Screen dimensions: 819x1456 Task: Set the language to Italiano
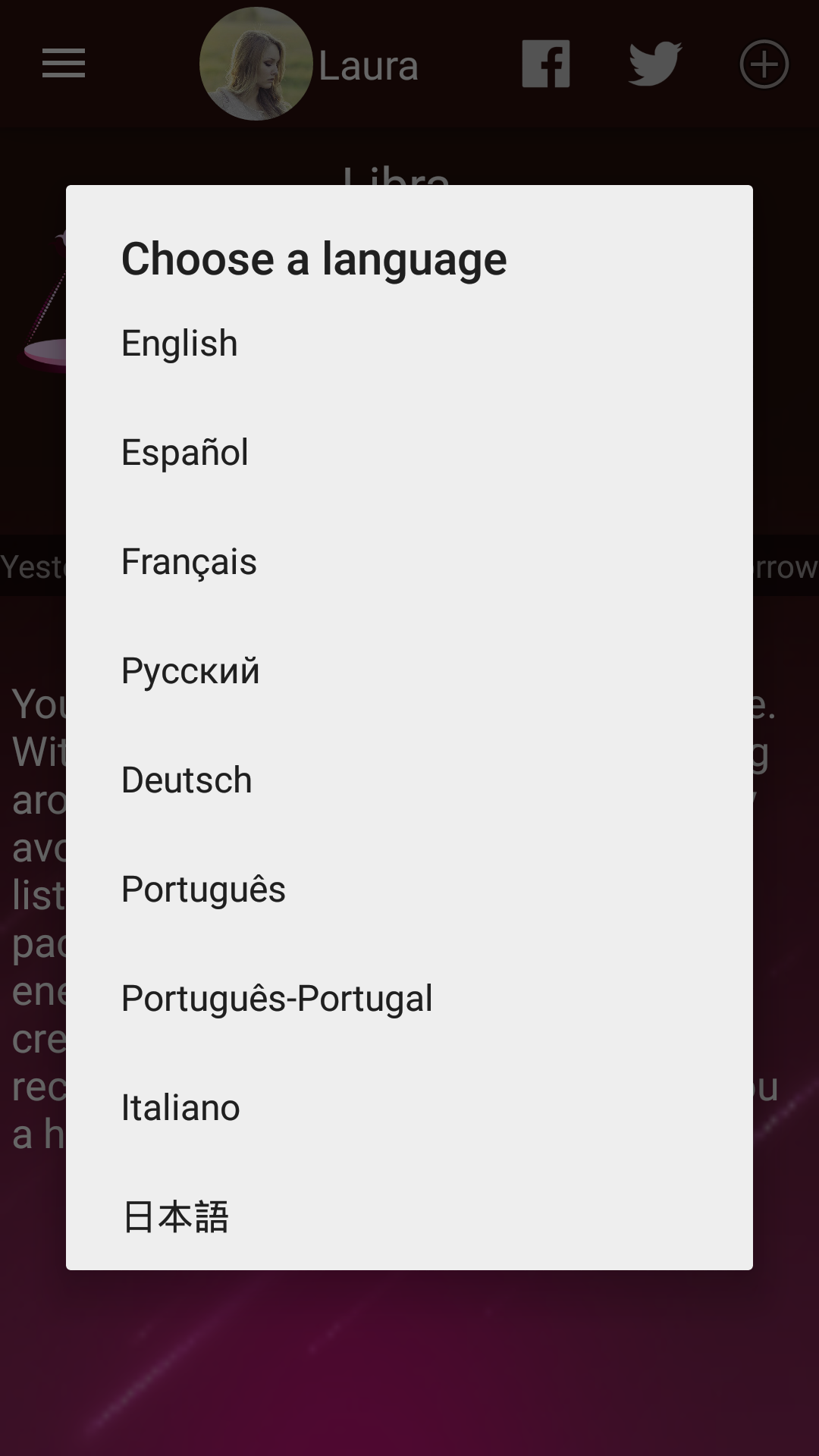point(409,1108)
